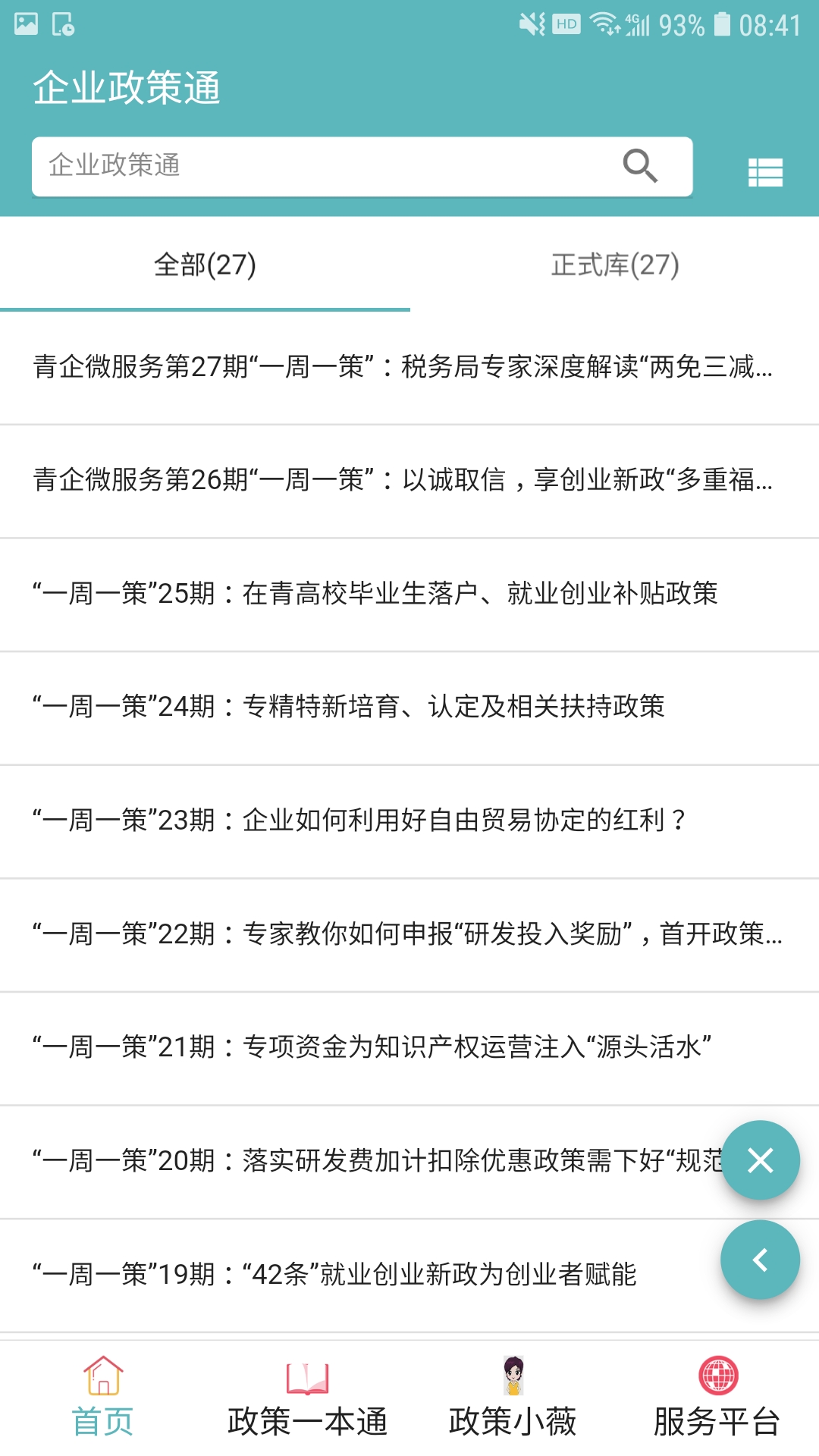Tap the screenshot notification icon in status bar
This screenshot has width=819, height=1456.
coord(25,23)
